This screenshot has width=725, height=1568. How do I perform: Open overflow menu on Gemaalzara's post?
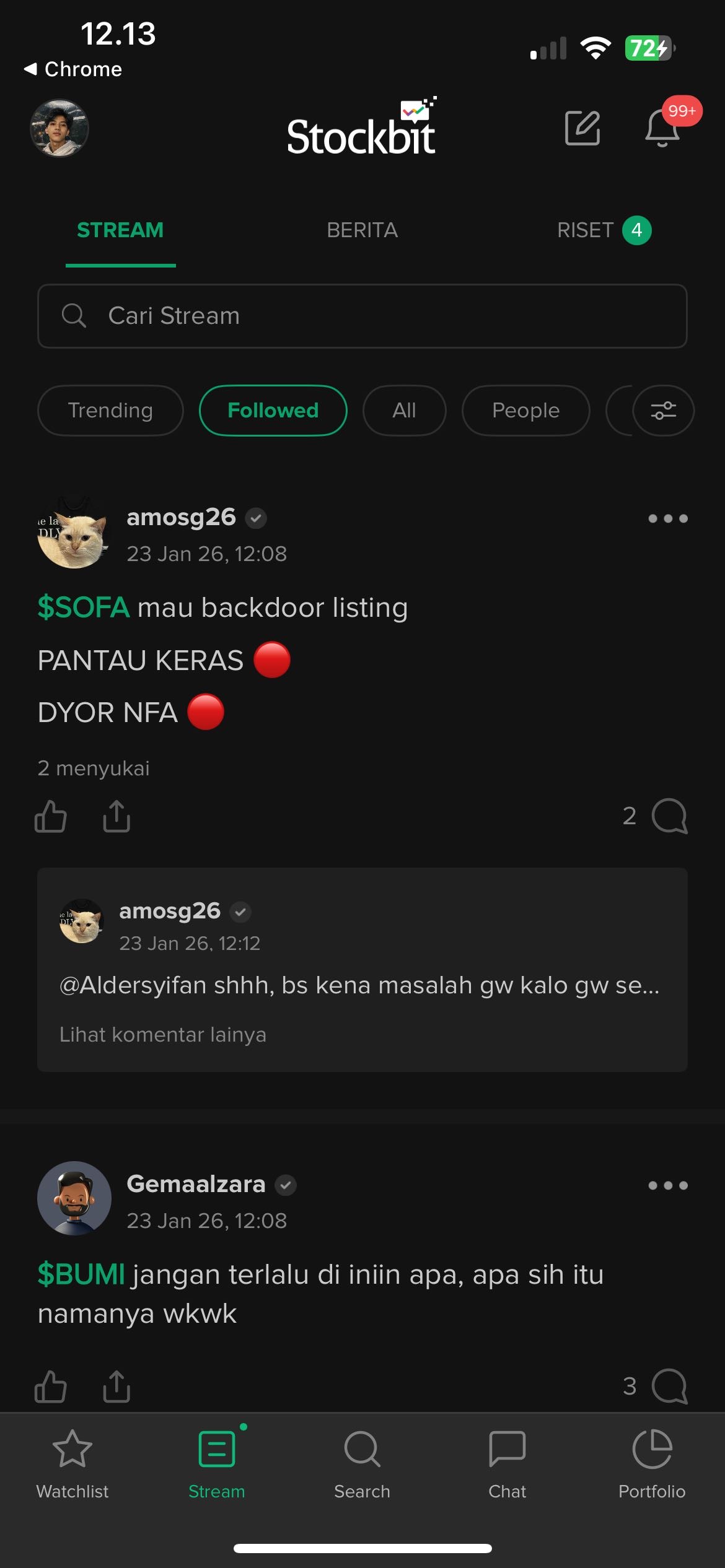tap(667, 1185)
